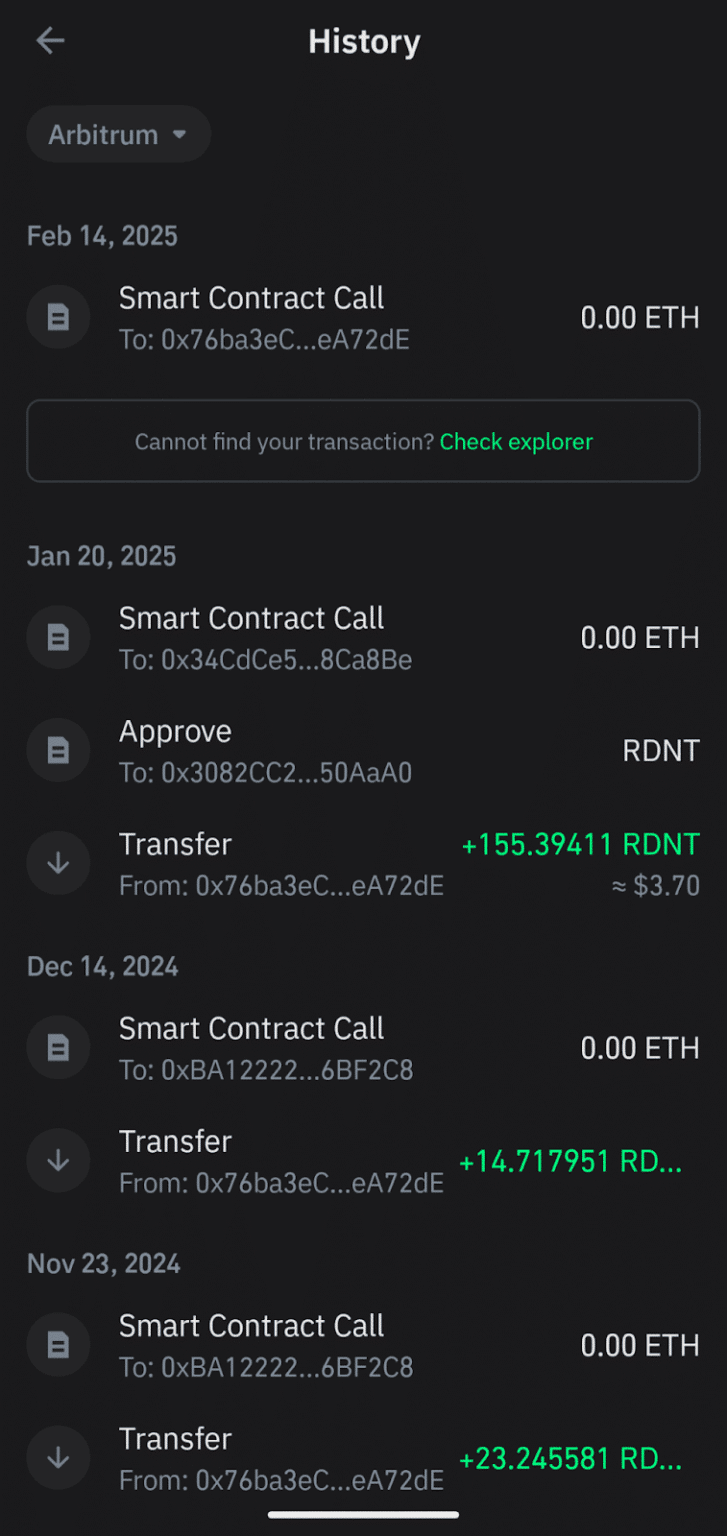Click the Smart Contract Call icon under Jan 20
The width and height of the screenshot is (727, 1536).
coord(58,637)
